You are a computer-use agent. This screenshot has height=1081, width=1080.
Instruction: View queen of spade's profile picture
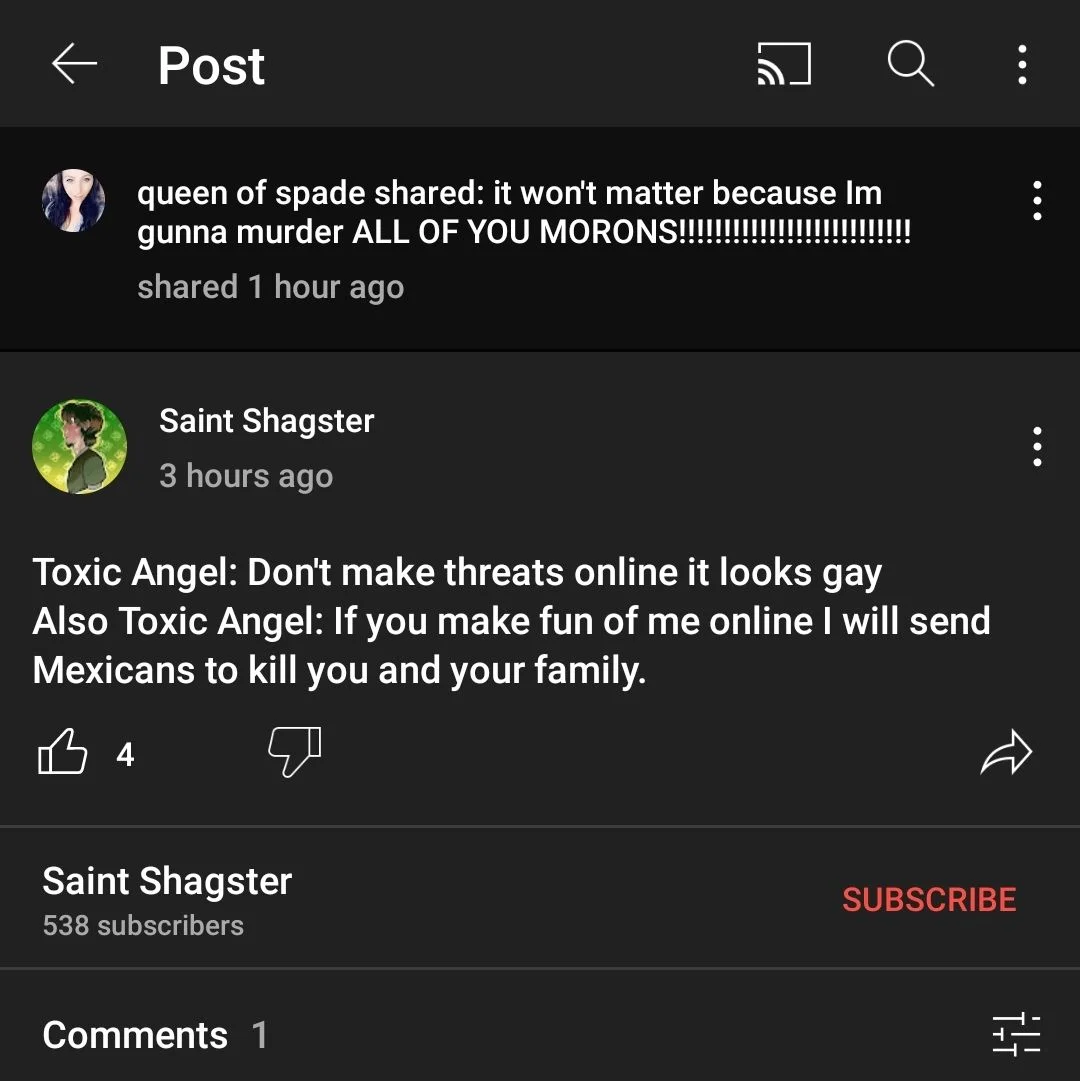[73, 201]
